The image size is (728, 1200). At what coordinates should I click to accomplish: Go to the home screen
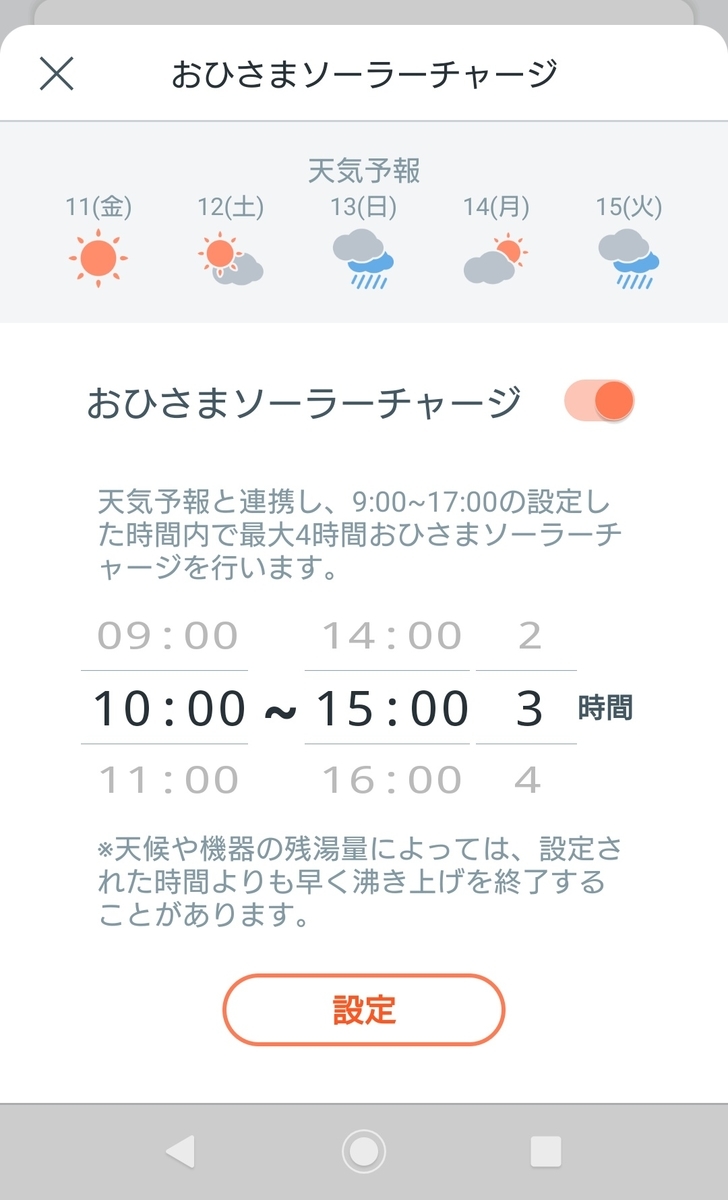point(363,1152)
